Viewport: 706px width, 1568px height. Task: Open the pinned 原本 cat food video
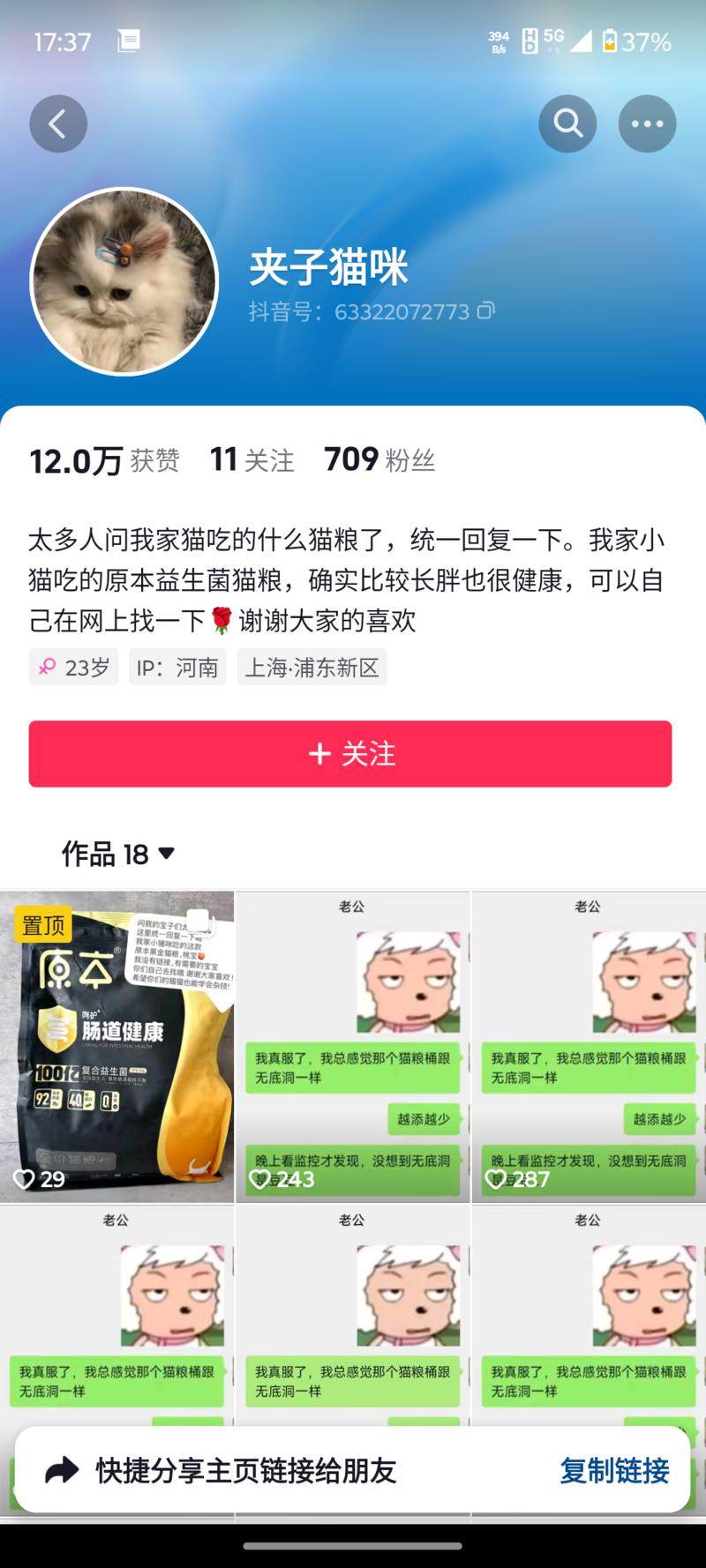[117, 1046]
